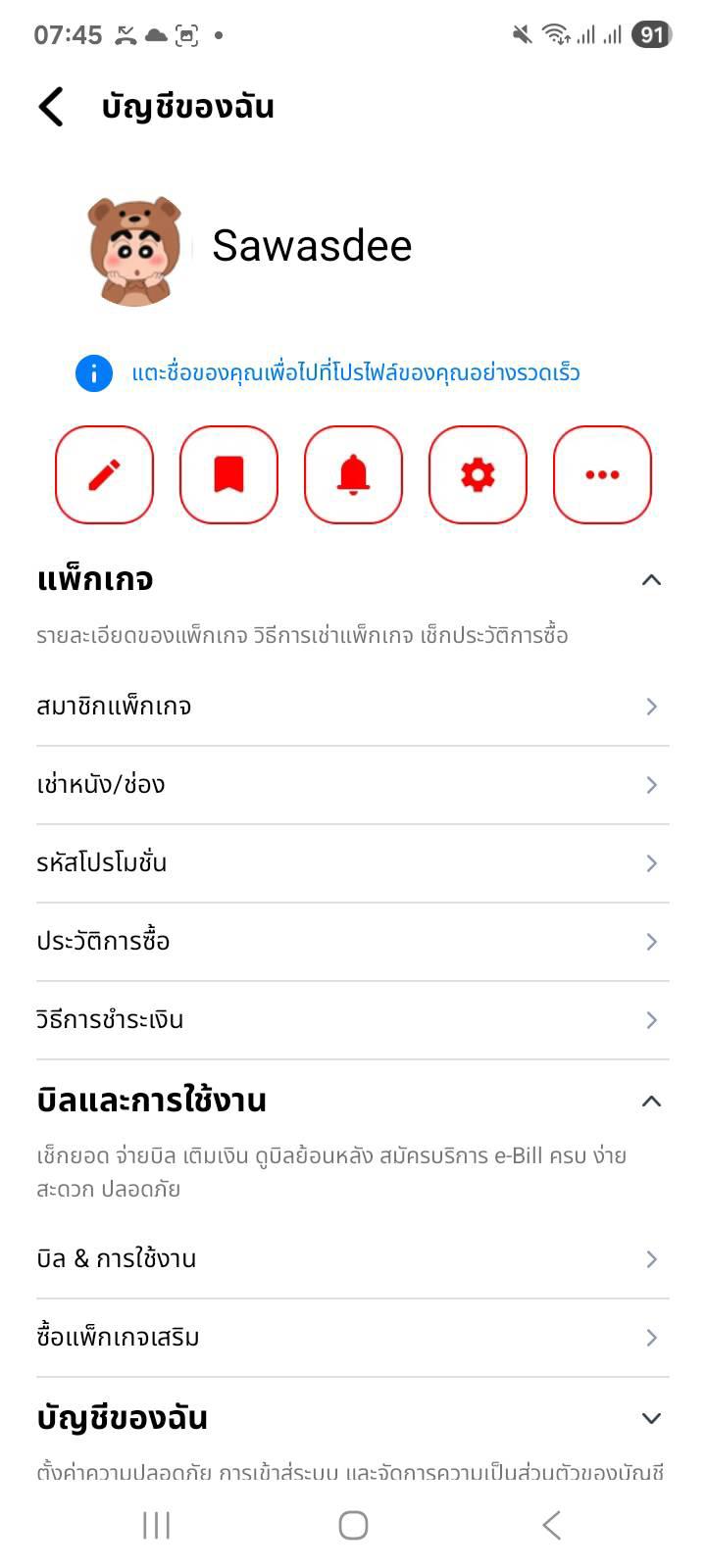Open the system recent apps button
Image resolution: width=706 pixels, height=1568 pixels.
pos(156,1525)
